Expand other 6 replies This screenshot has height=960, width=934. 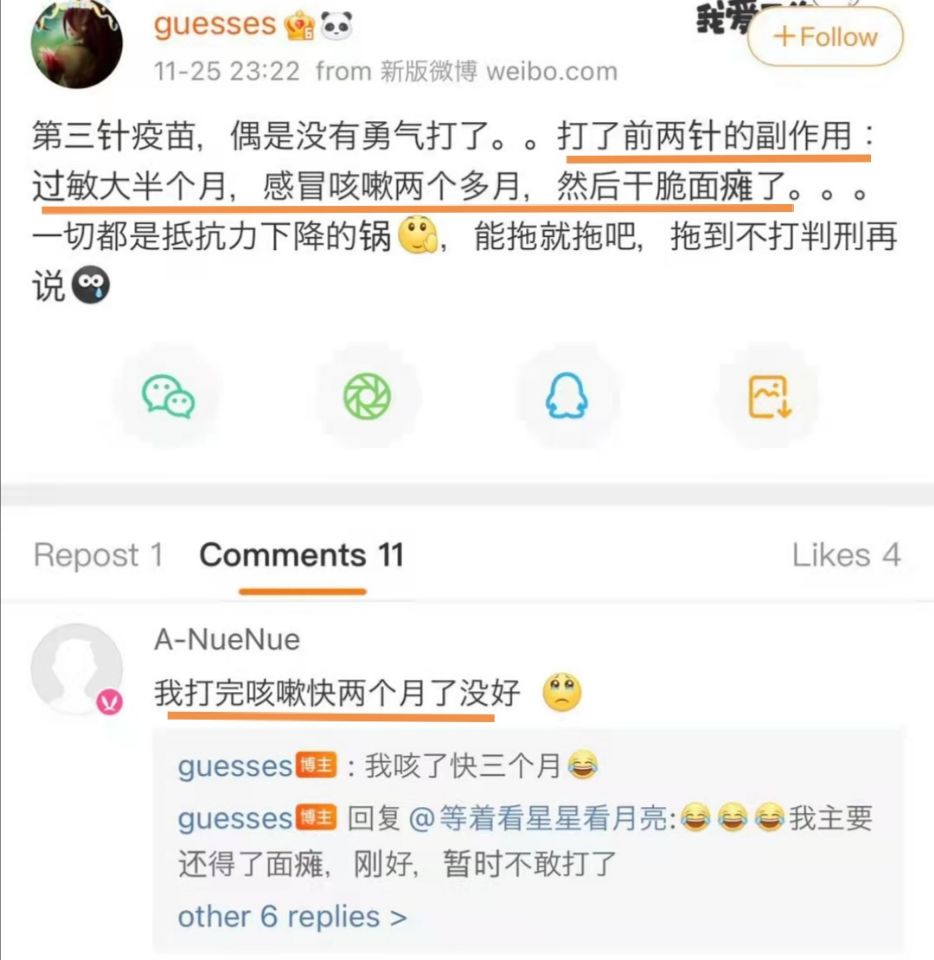[x=292, y=916]
